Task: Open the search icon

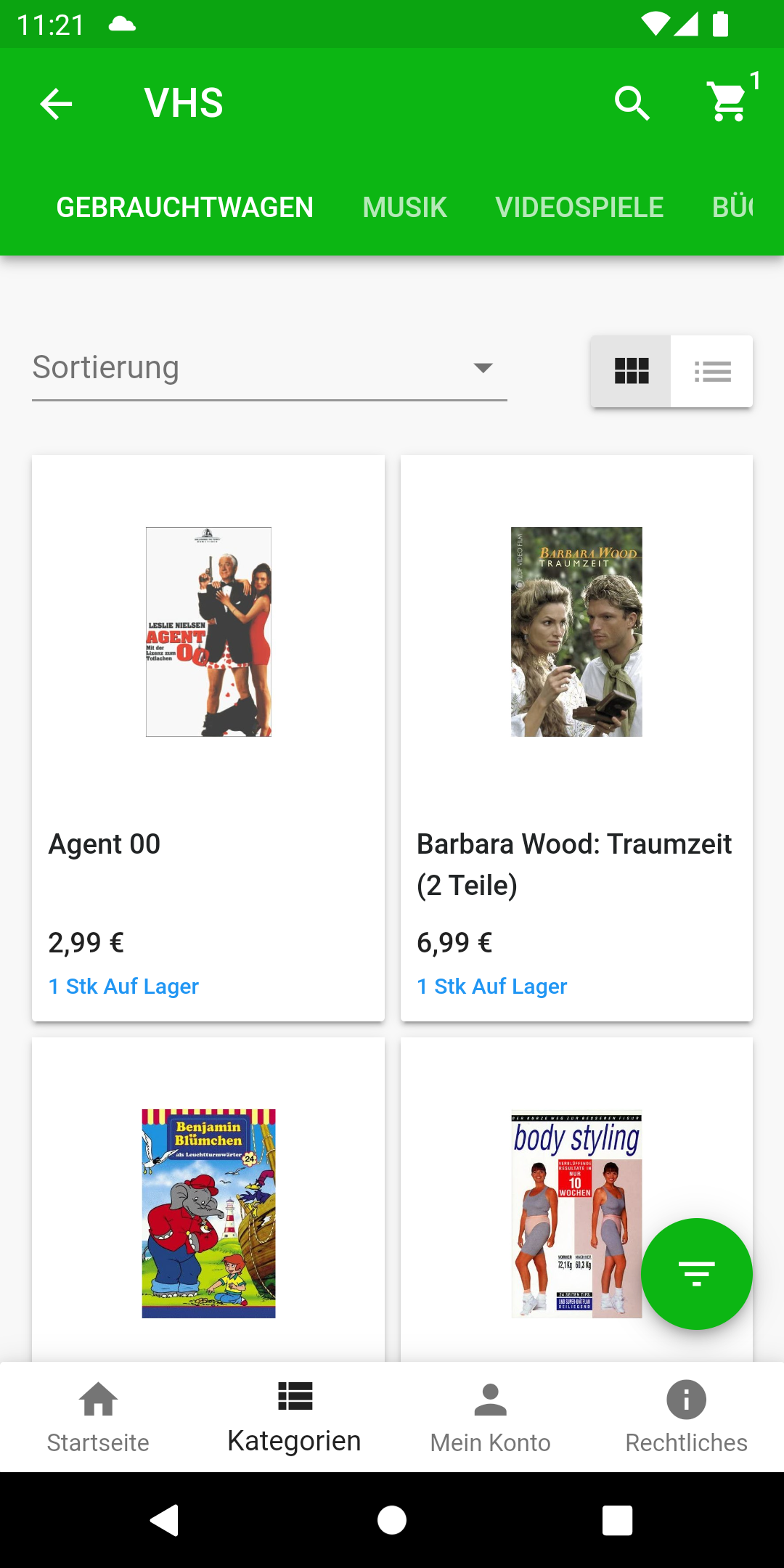Action: click(632, 104)
